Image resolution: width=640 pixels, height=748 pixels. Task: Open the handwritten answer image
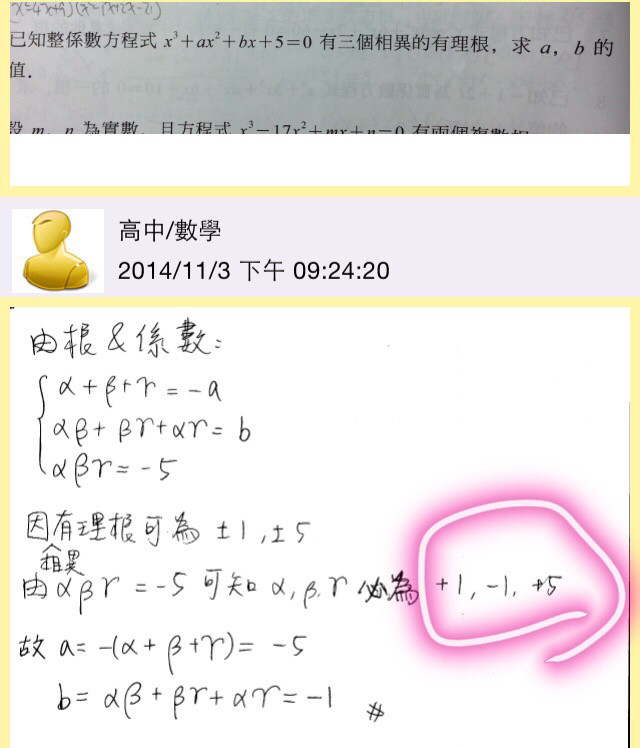point(320,525)
